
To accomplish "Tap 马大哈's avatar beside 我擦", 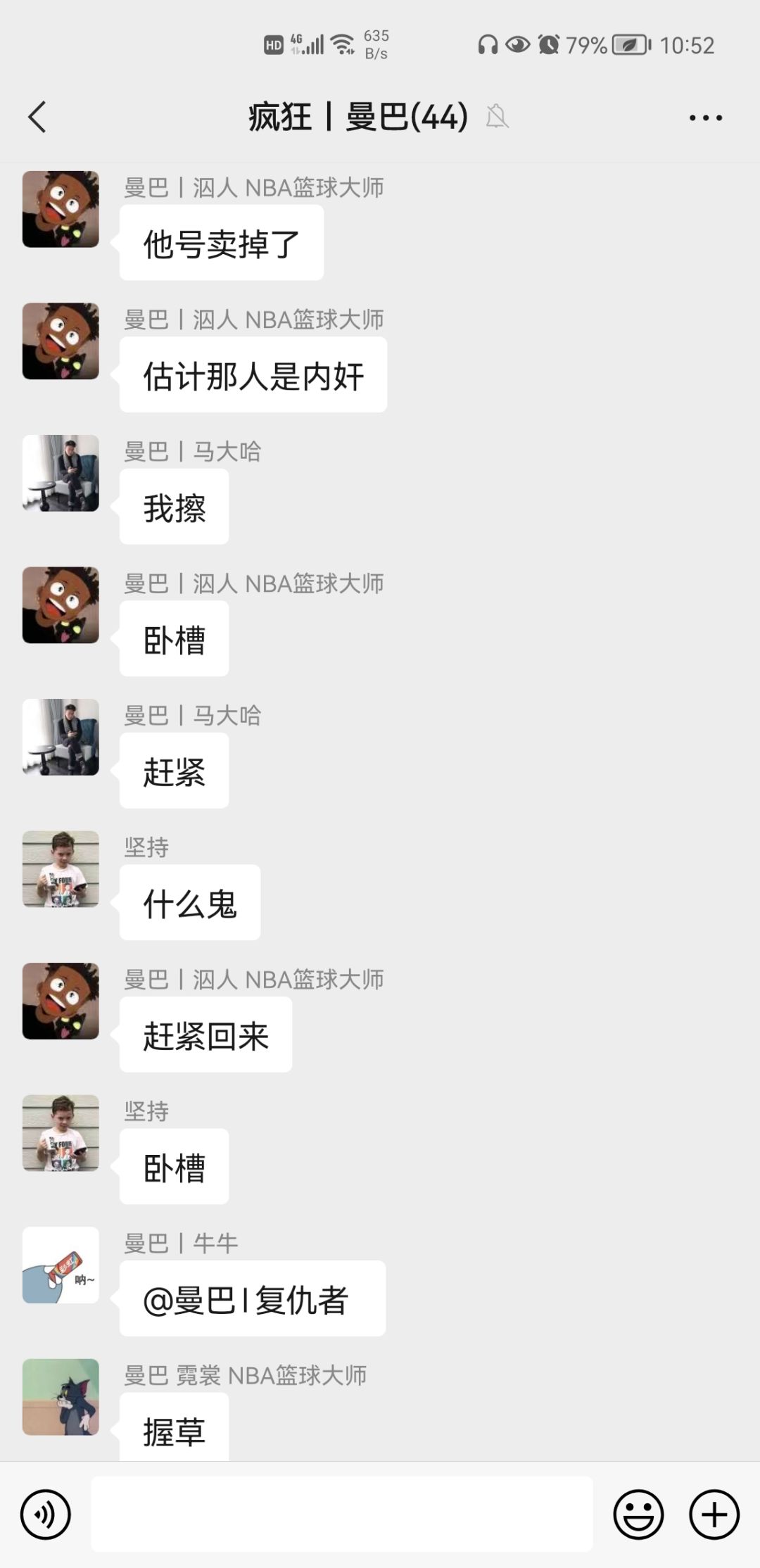I will [61, 473].
